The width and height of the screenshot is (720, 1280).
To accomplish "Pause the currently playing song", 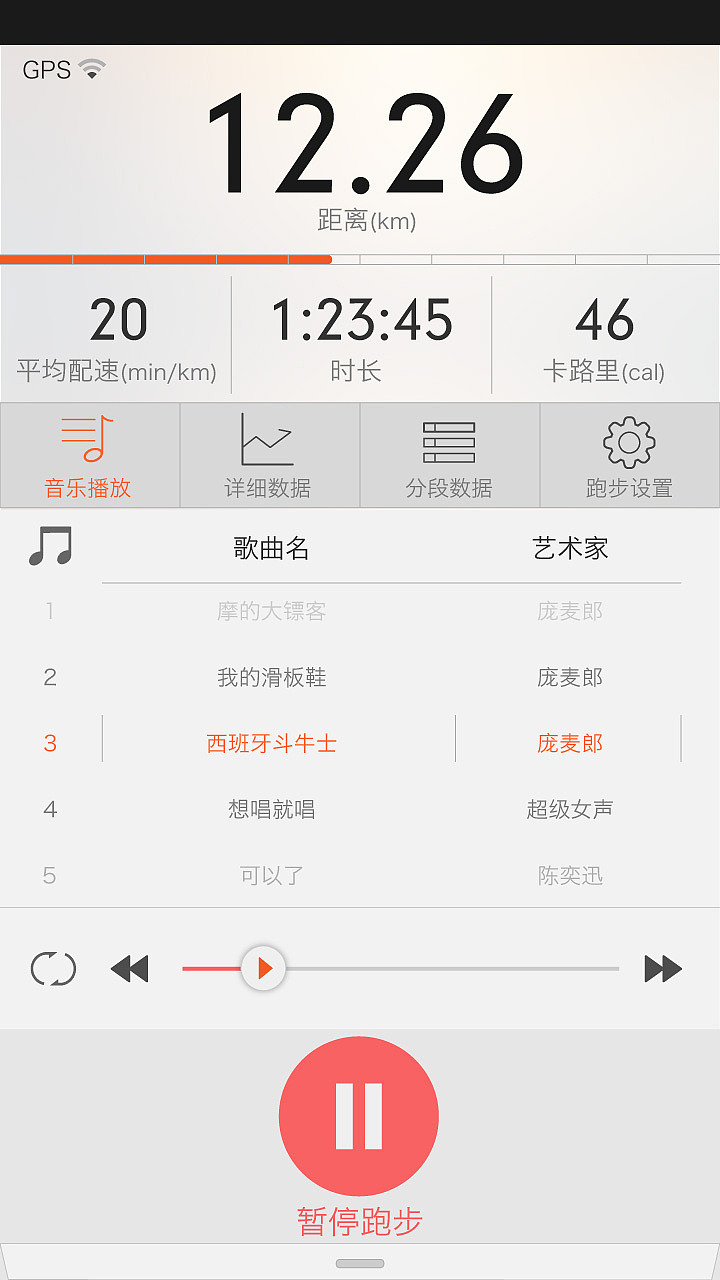I will pos(262,968).
